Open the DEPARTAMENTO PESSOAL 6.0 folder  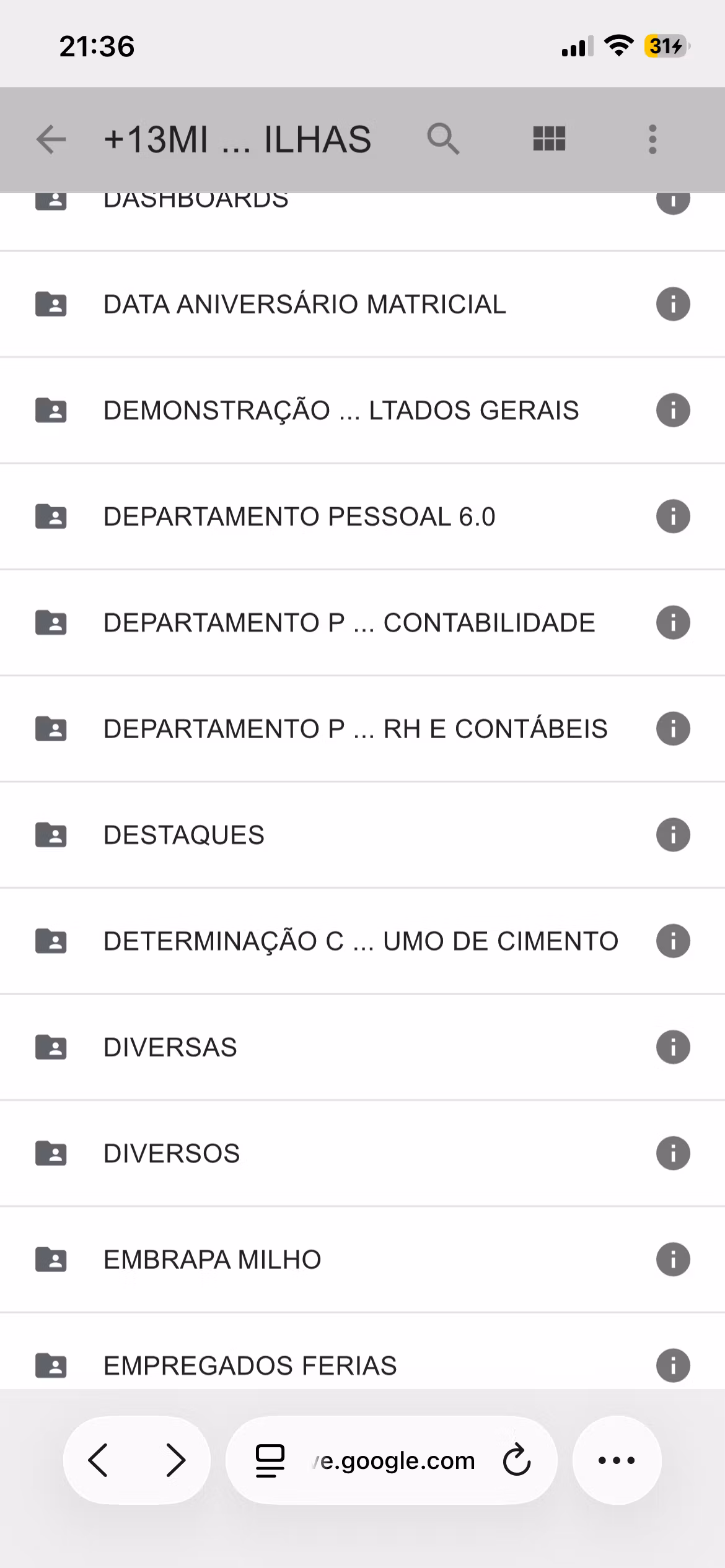tap(299, 516)
